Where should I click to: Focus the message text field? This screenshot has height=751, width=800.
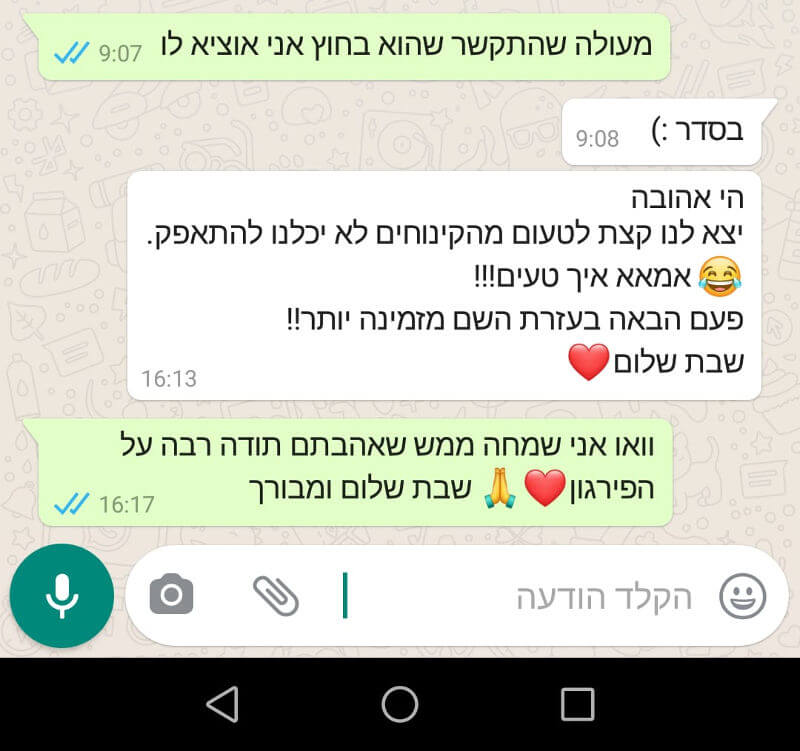point(520,597)
